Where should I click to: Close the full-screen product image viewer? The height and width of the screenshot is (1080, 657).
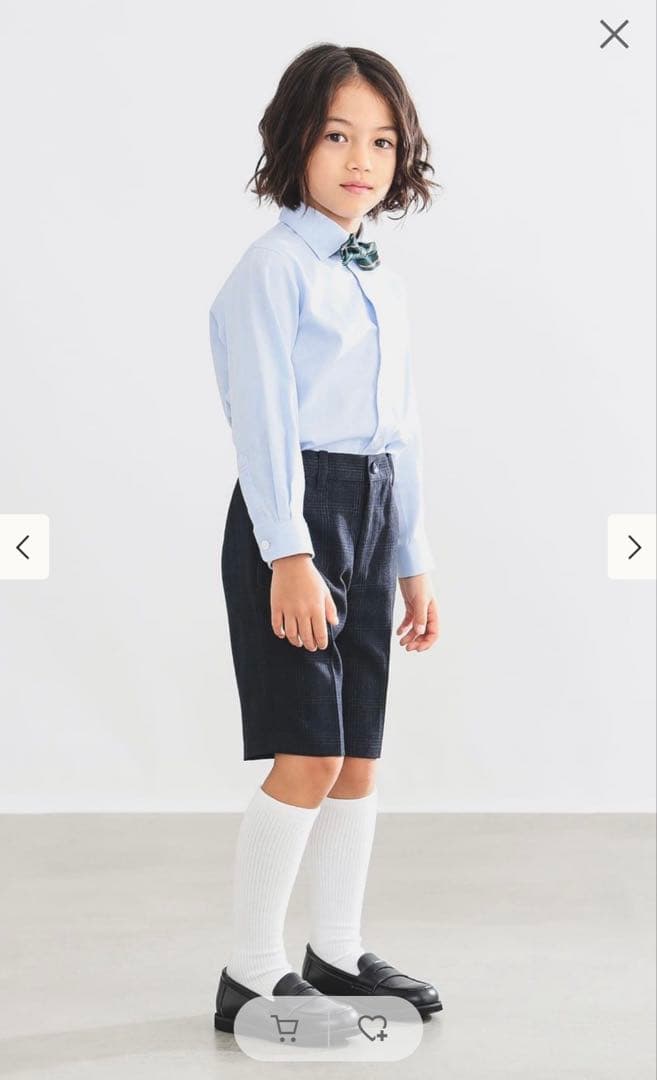coord(614,34)
